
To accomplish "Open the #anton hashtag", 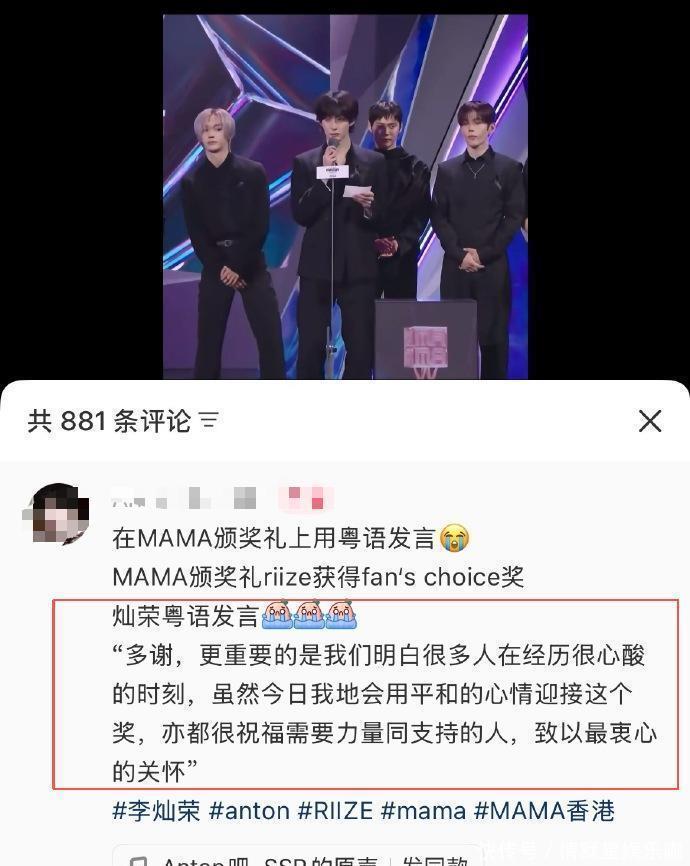I will click(x=249, y=811).
